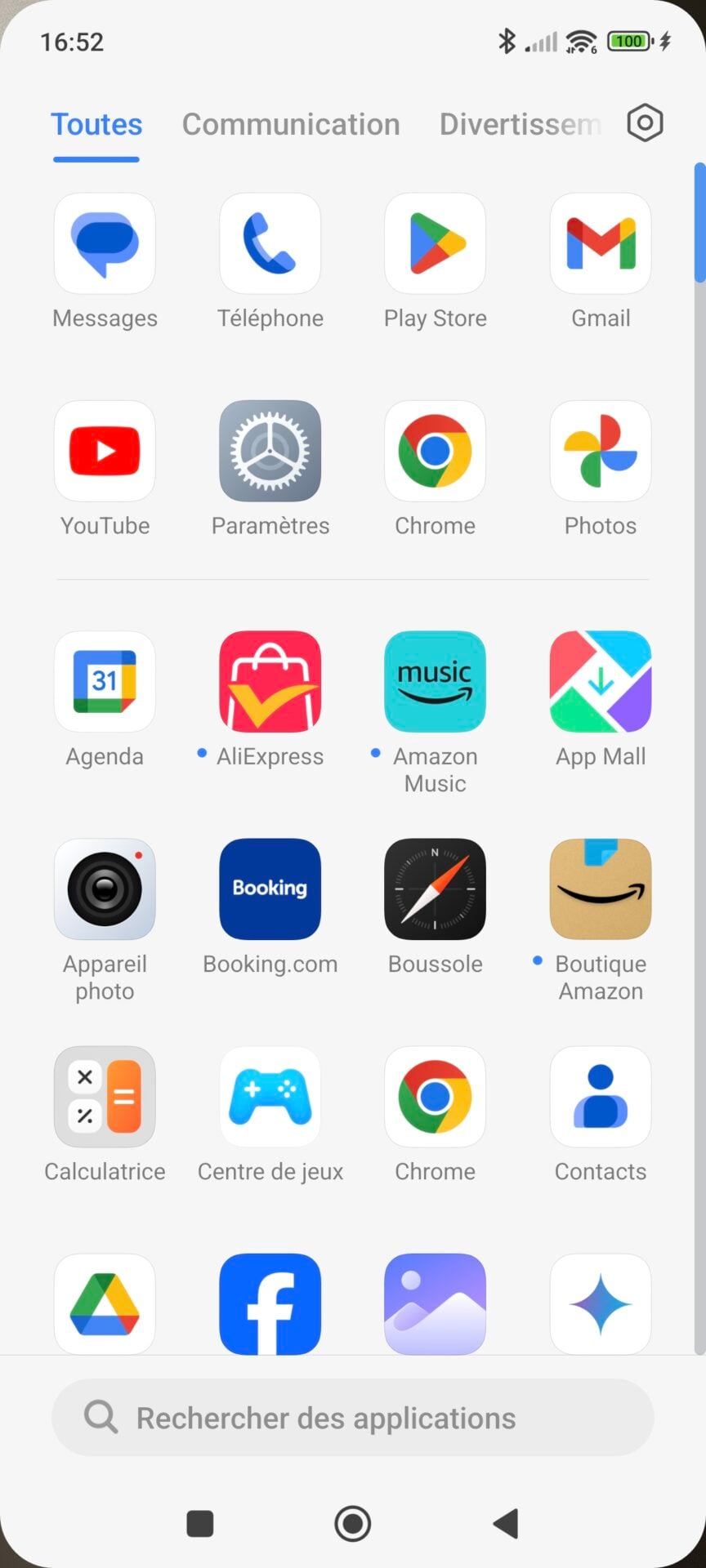Open app drawer settings hexagon icon
This screenshot has height=1568, width=706.
tap(645, 123)
